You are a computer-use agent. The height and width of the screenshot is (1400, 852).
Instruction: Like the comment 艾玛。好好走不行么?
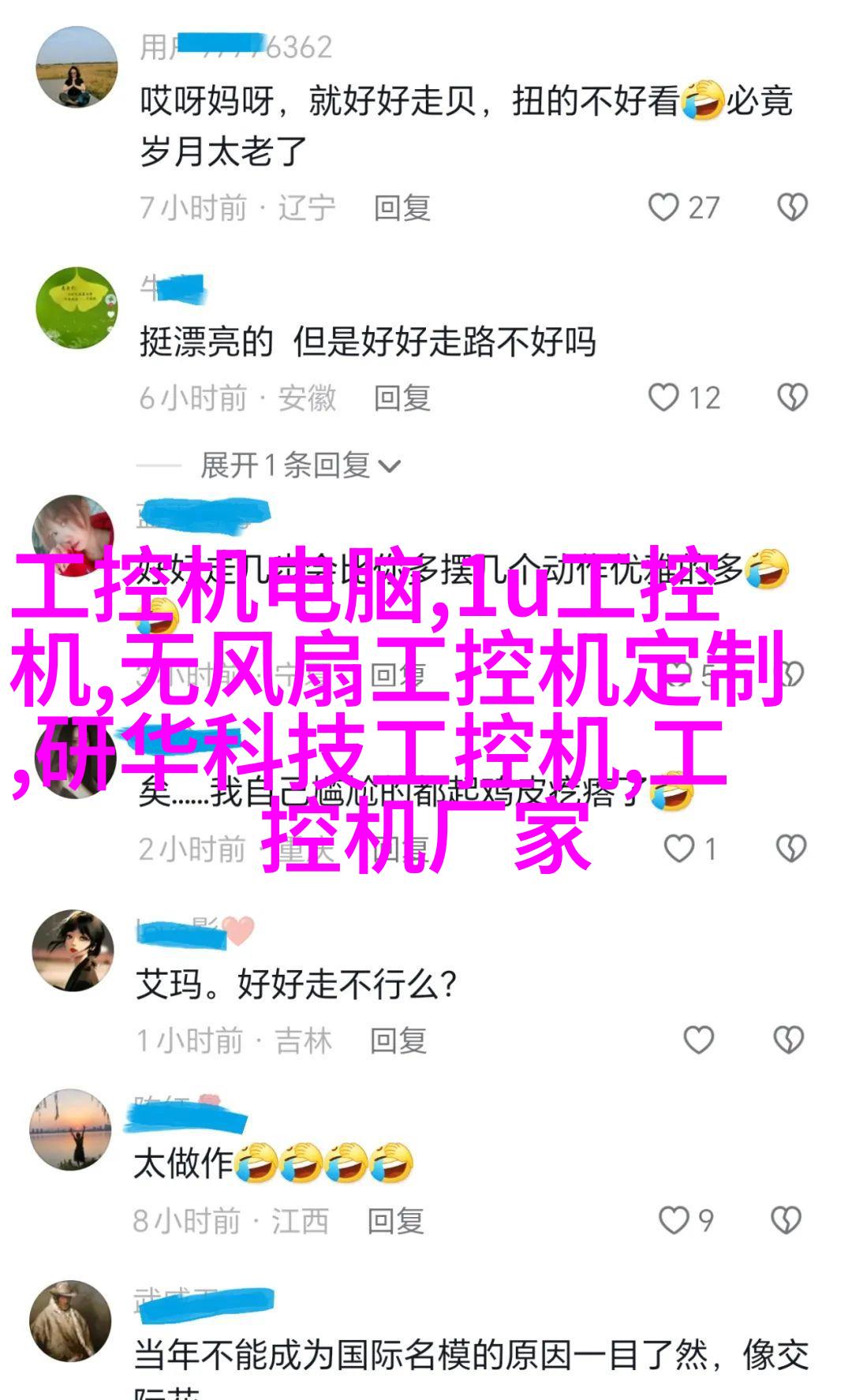(698, 1040)
